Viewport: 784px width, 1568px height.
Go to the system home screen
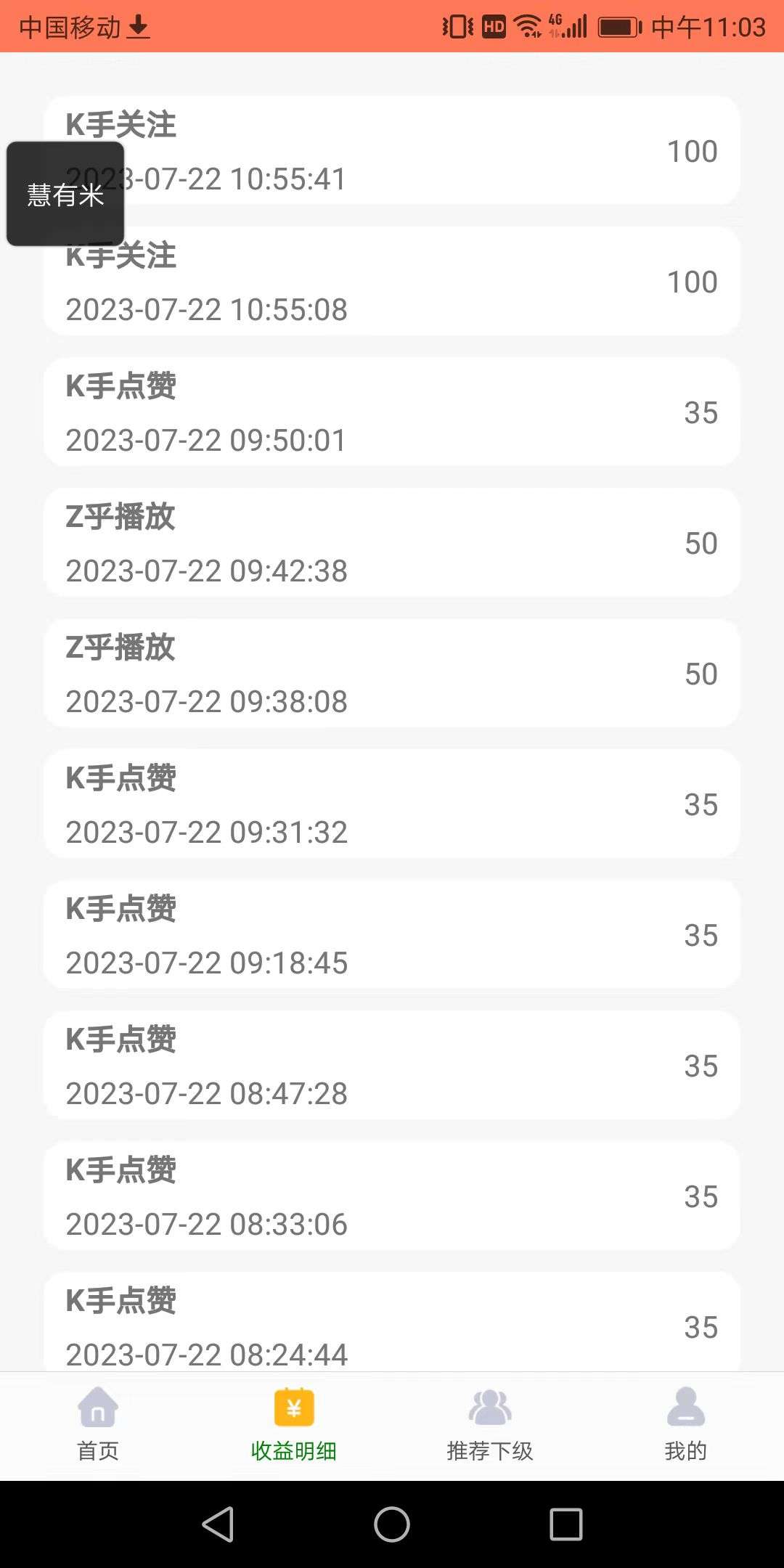392,1524
